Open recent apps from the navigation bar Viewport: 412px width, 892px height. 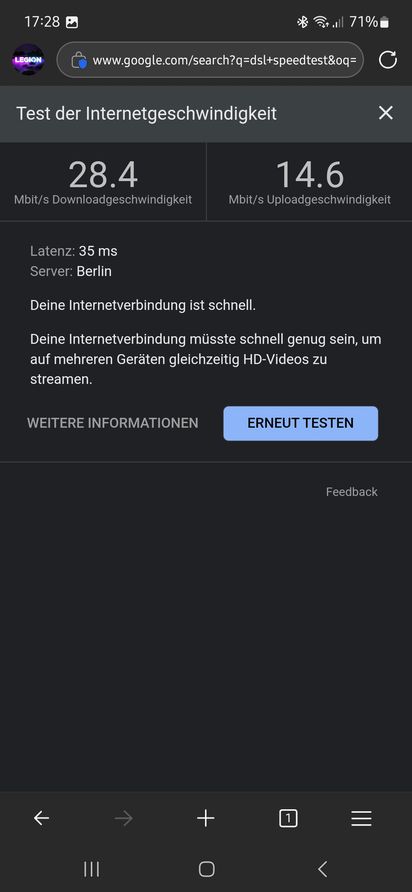92,869
